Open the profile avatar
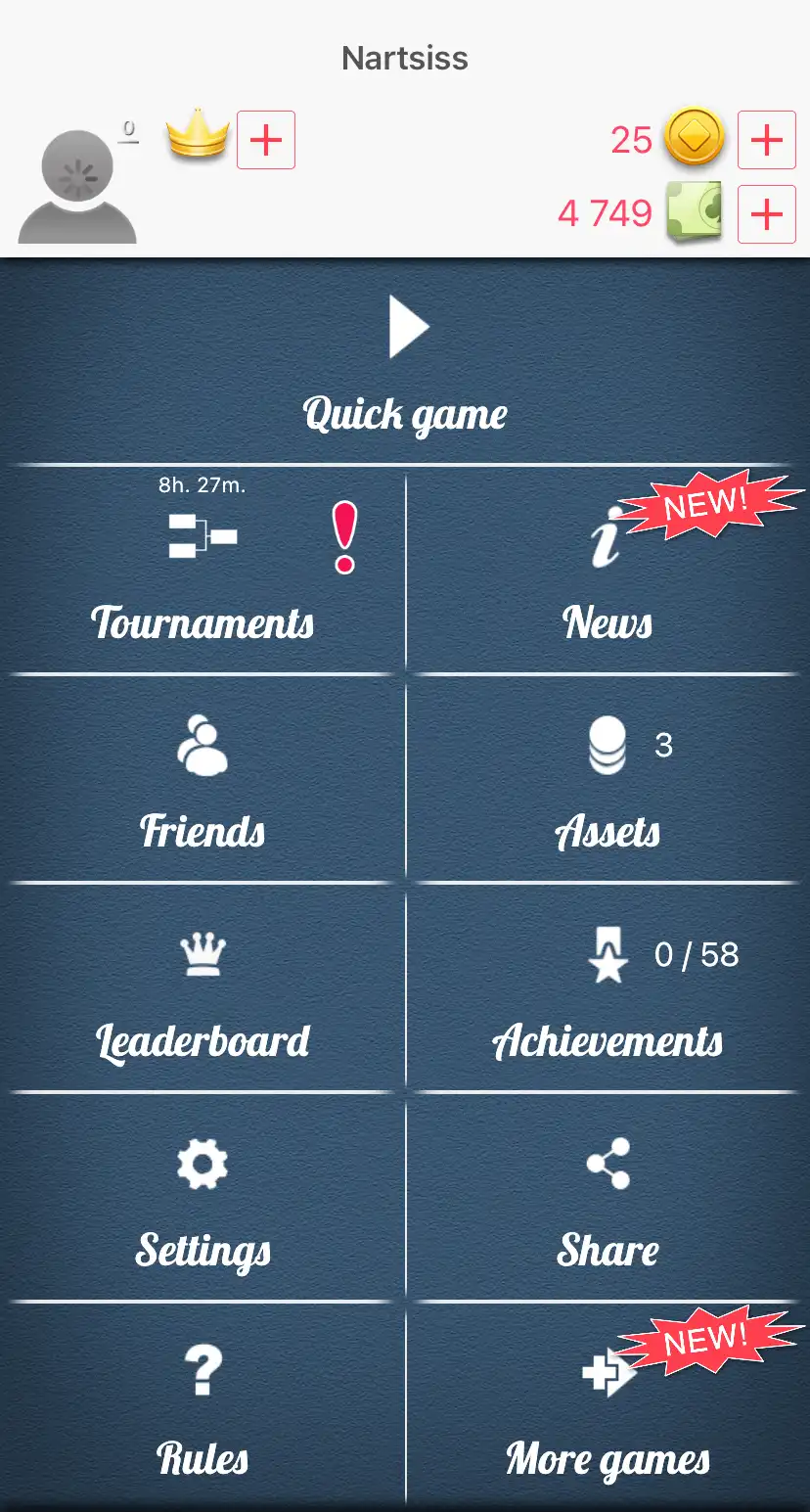This screenshot has height=1512, width=810. point(77,186)
